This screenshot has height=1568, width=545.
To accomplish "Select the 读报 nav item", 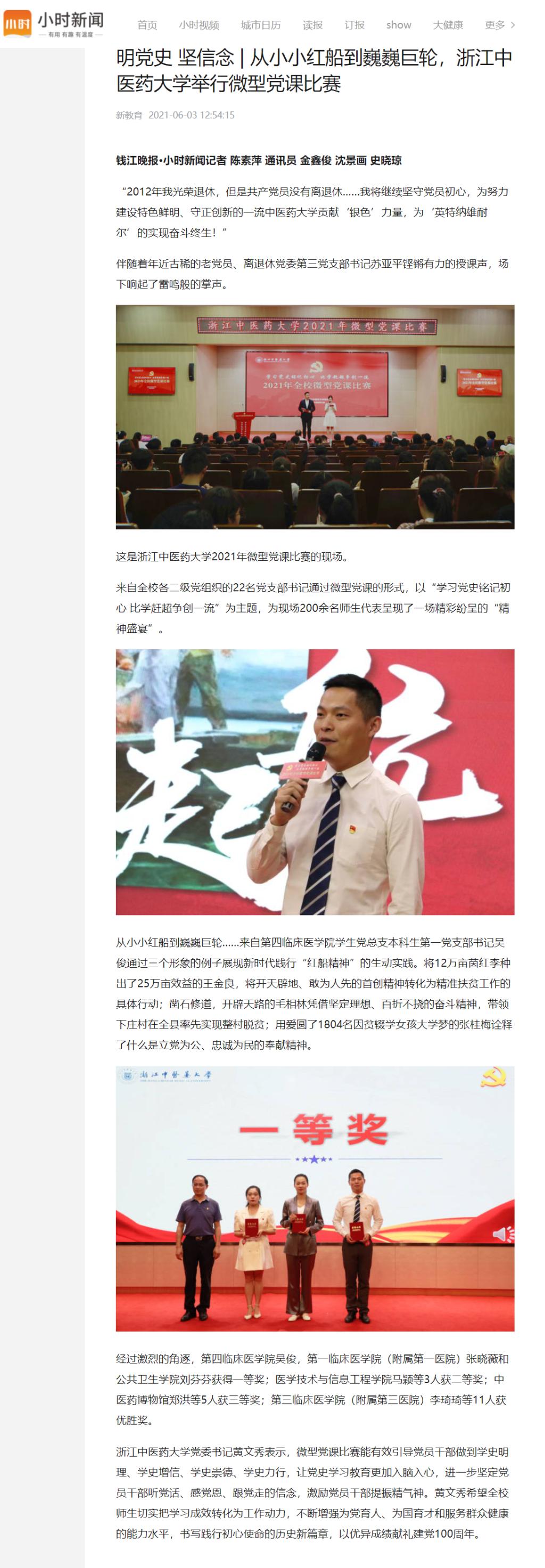I will (x=312, y=25).
